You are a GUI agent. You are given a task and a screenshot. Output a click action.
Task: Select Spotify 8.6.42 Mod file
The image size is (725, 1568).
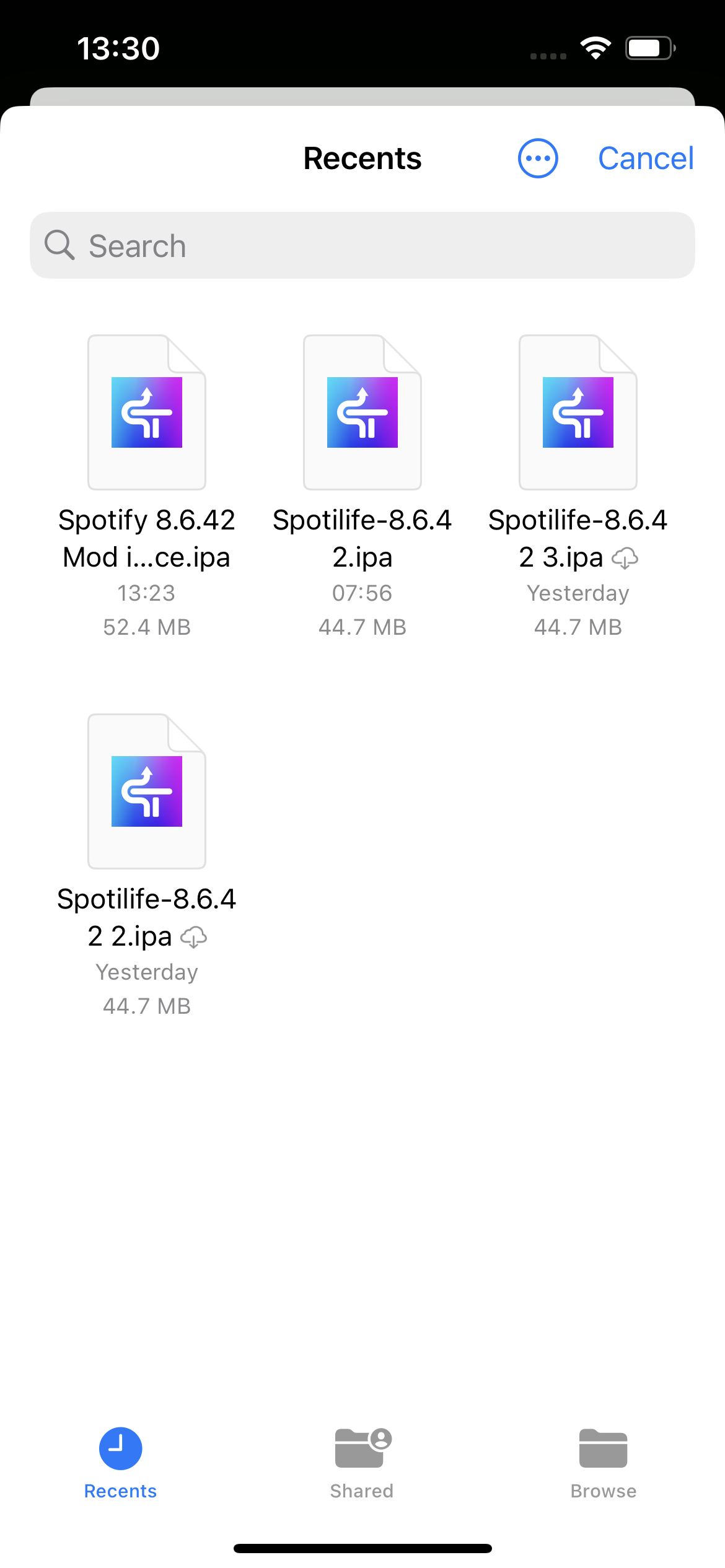[147, 413]
